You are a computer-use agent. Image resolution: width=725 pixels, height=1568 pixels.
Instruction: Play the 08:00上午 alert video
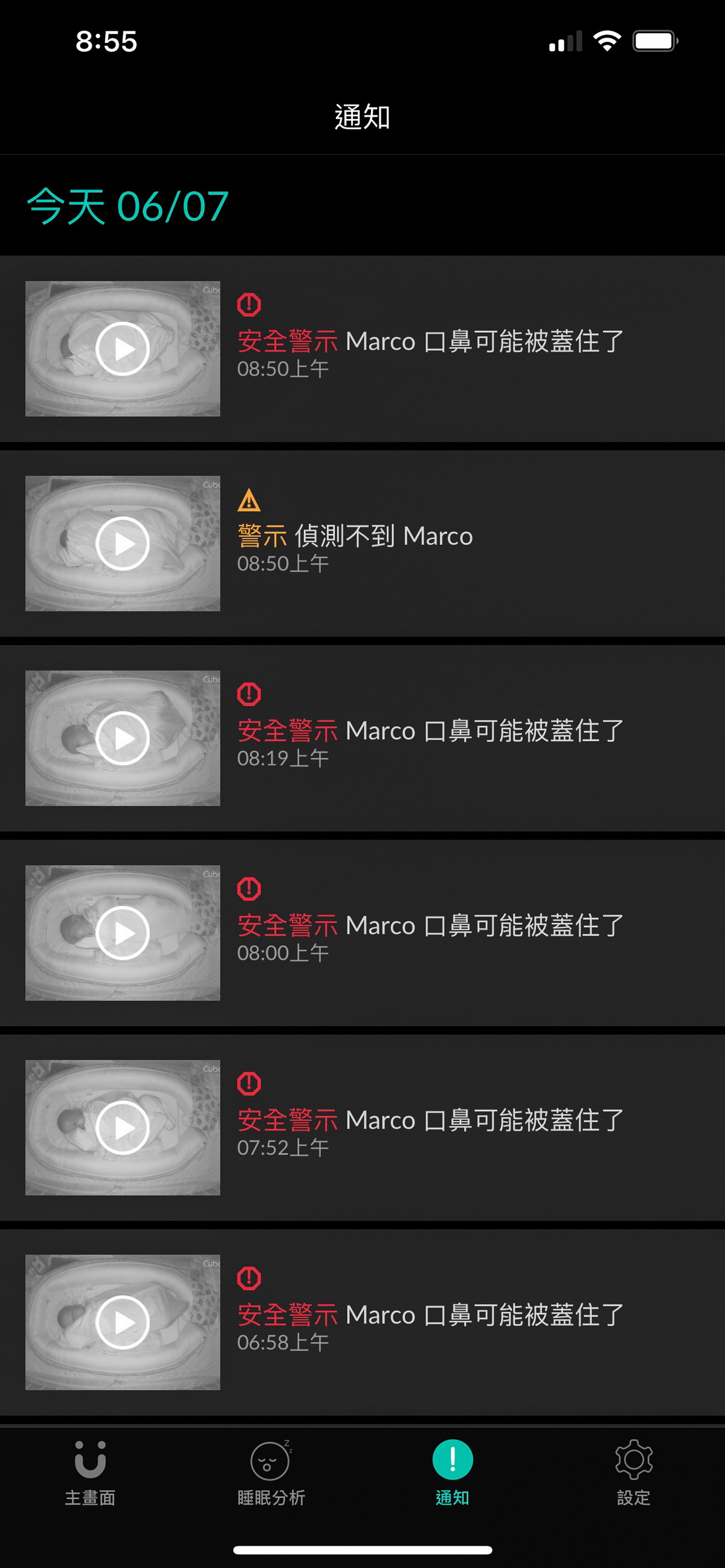tap(123, 933)
